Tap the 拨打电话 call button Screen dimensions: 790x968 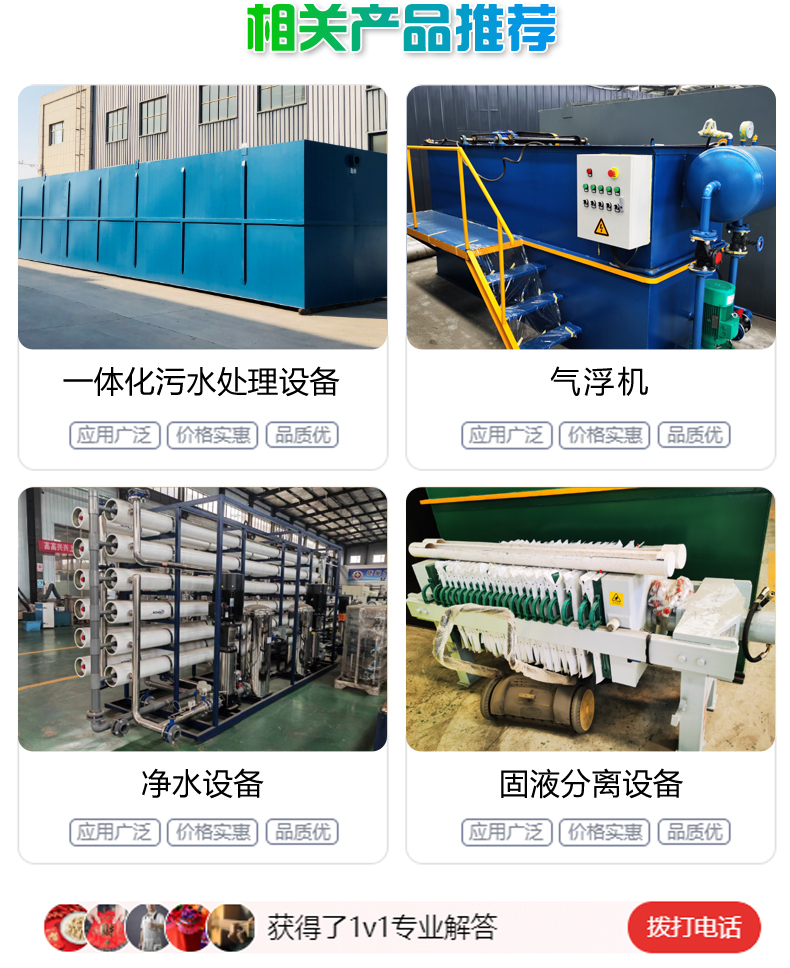click(694, 927)
